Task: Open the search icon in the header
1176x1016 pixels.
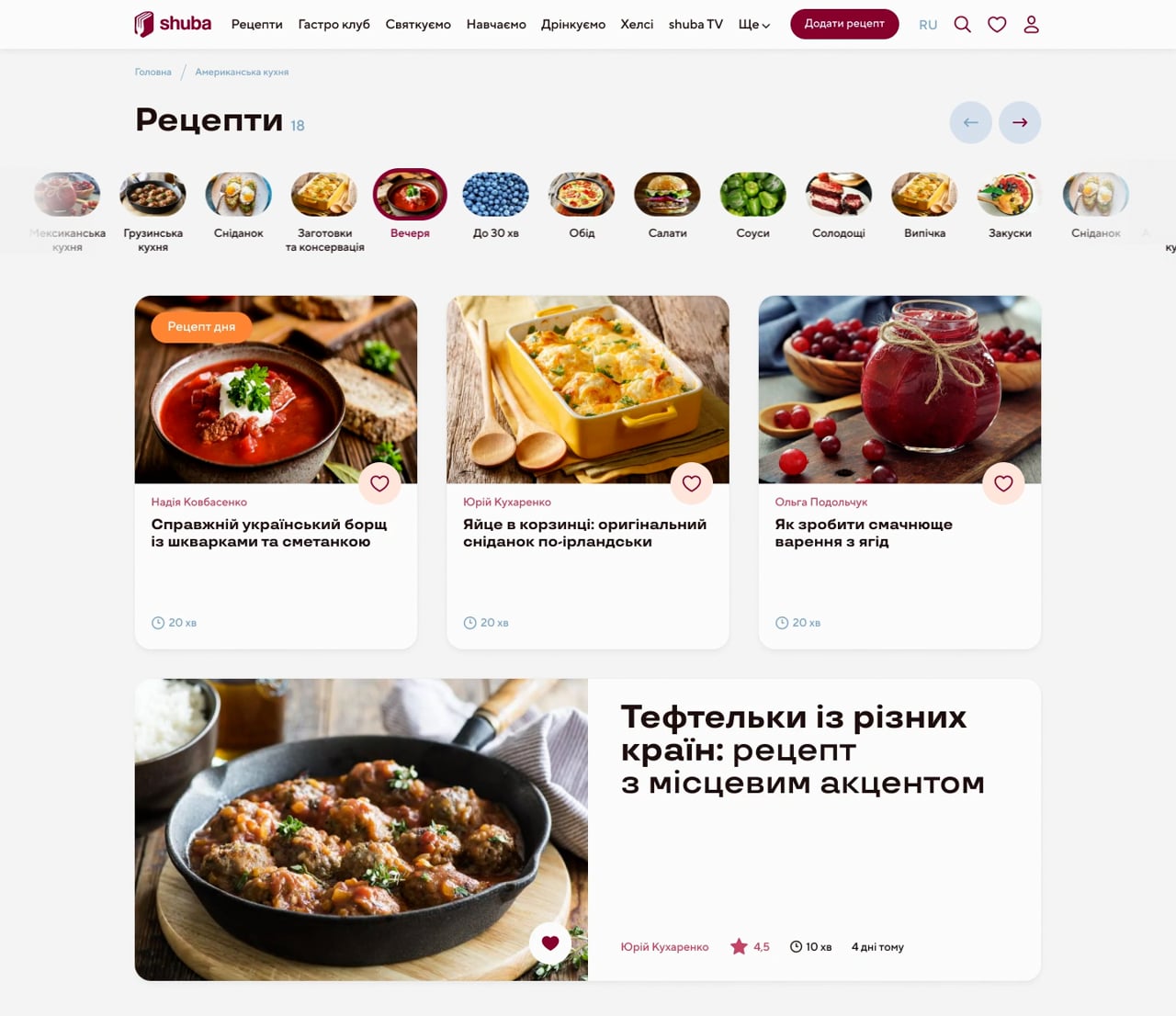Action: 962,25
